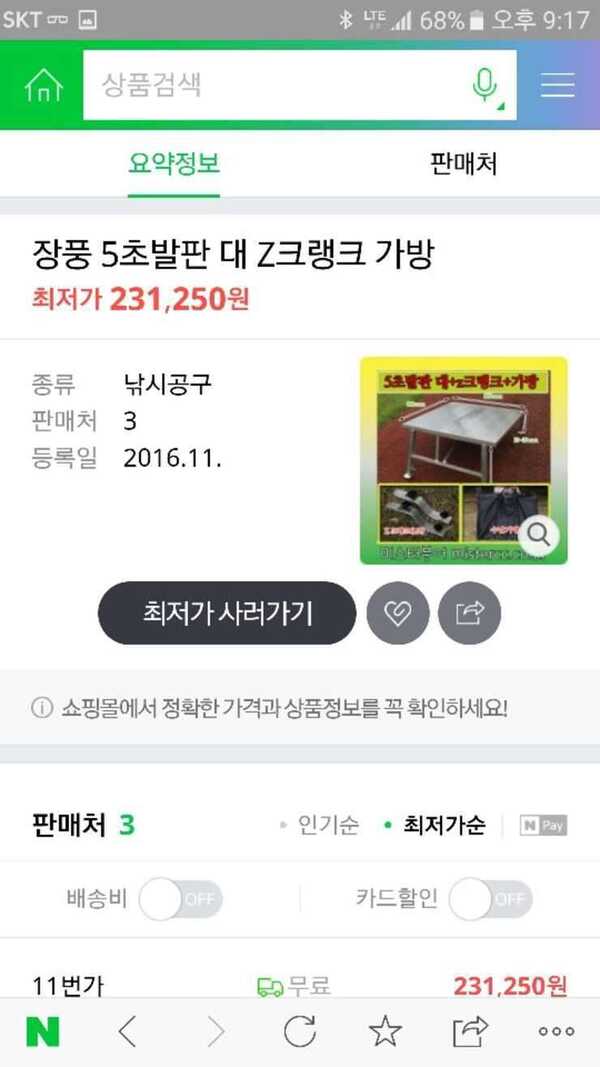
Task: Reload the page with the refresh icon
Action: click(300, 1033)
